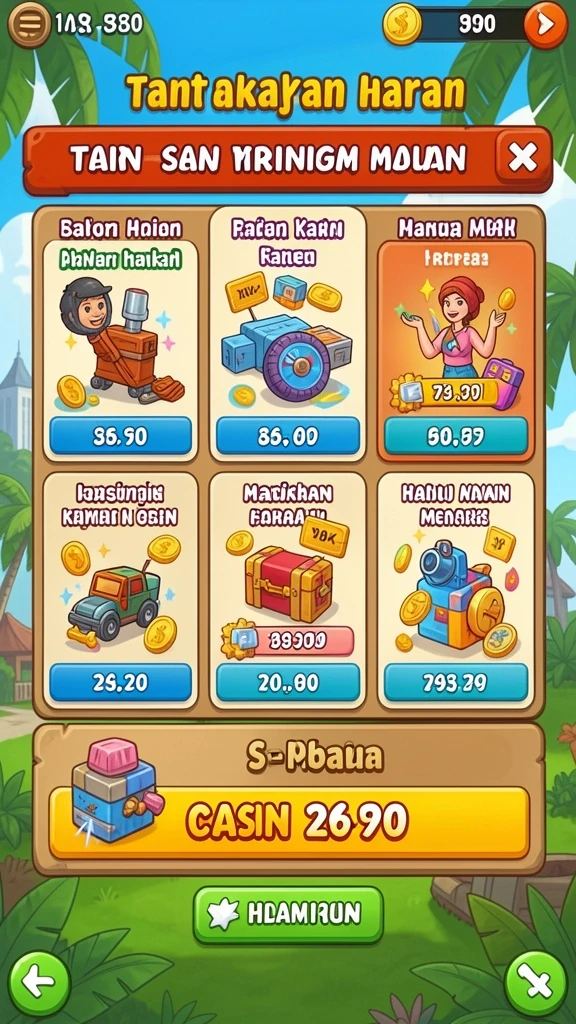Screen dimensions: 576x1024
Task: Open the woman with coins offer card
Action: click(456, 334)
